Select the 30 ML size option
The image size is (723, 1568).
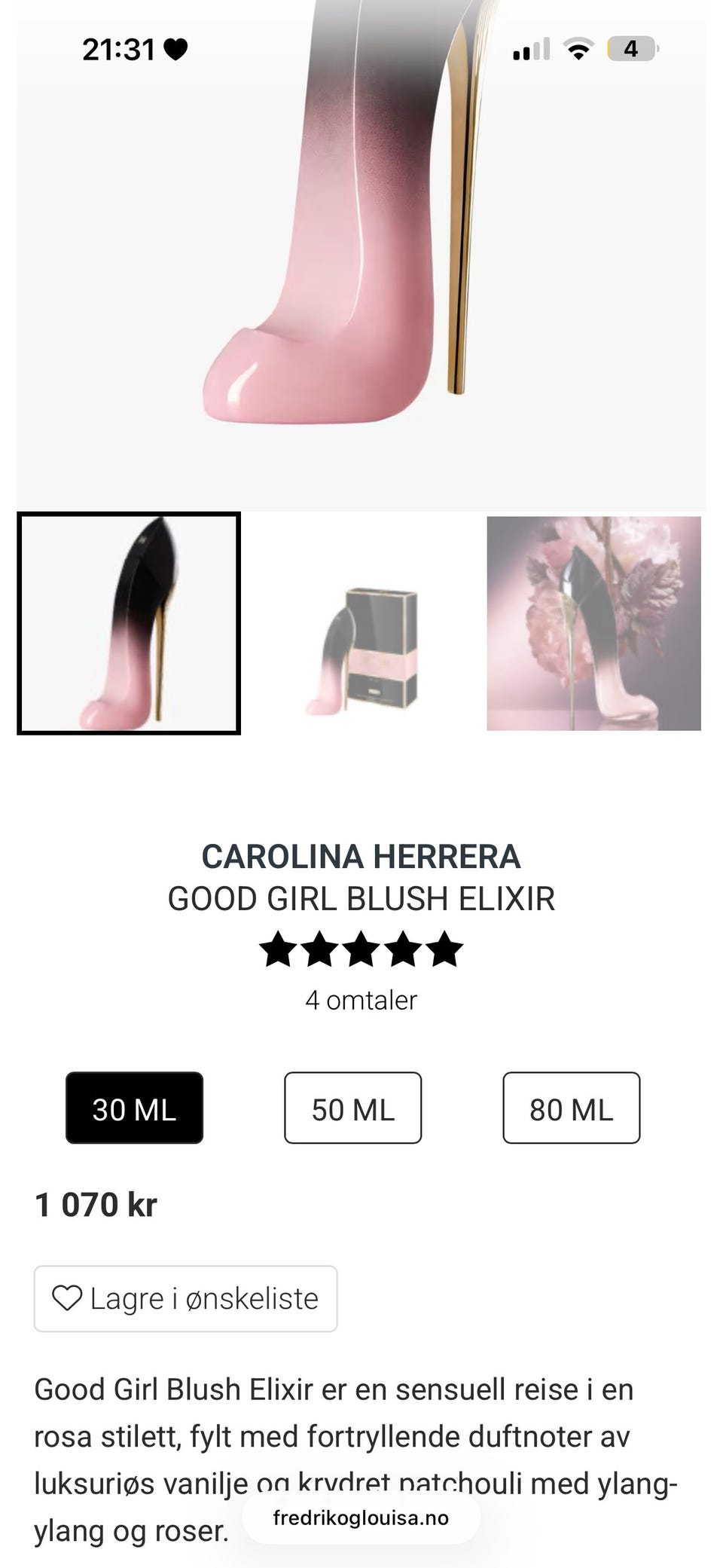tap(134, 1108)
